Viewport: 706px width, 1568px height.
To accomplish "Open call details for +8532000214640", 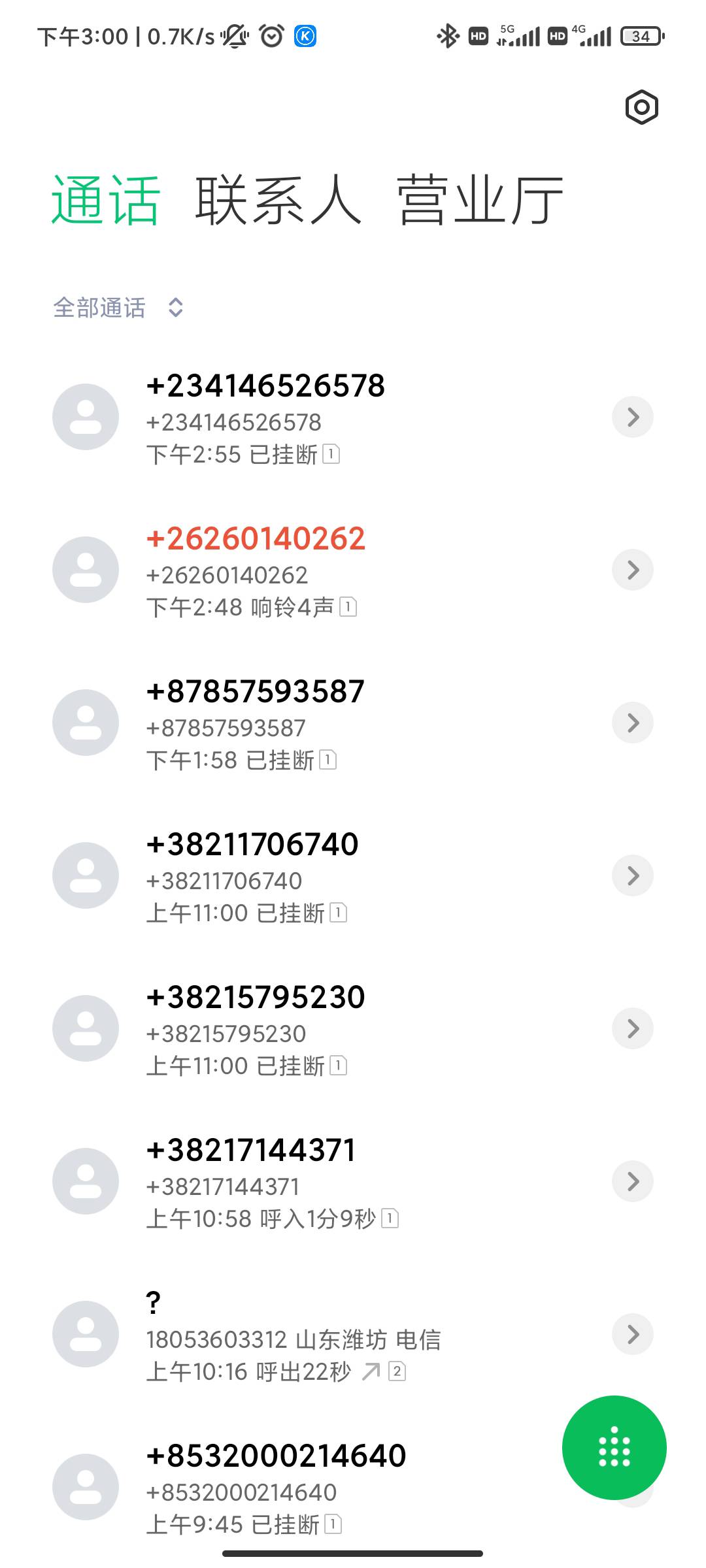I will pyautogui.click(x=631, y=1486).
